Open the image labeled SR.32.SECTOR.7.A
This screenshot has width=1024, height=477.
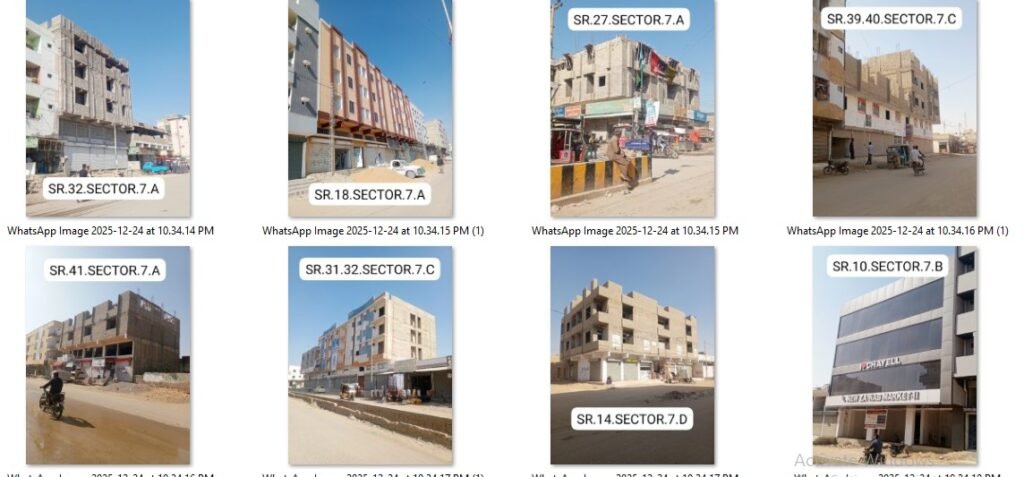point(108,108)
